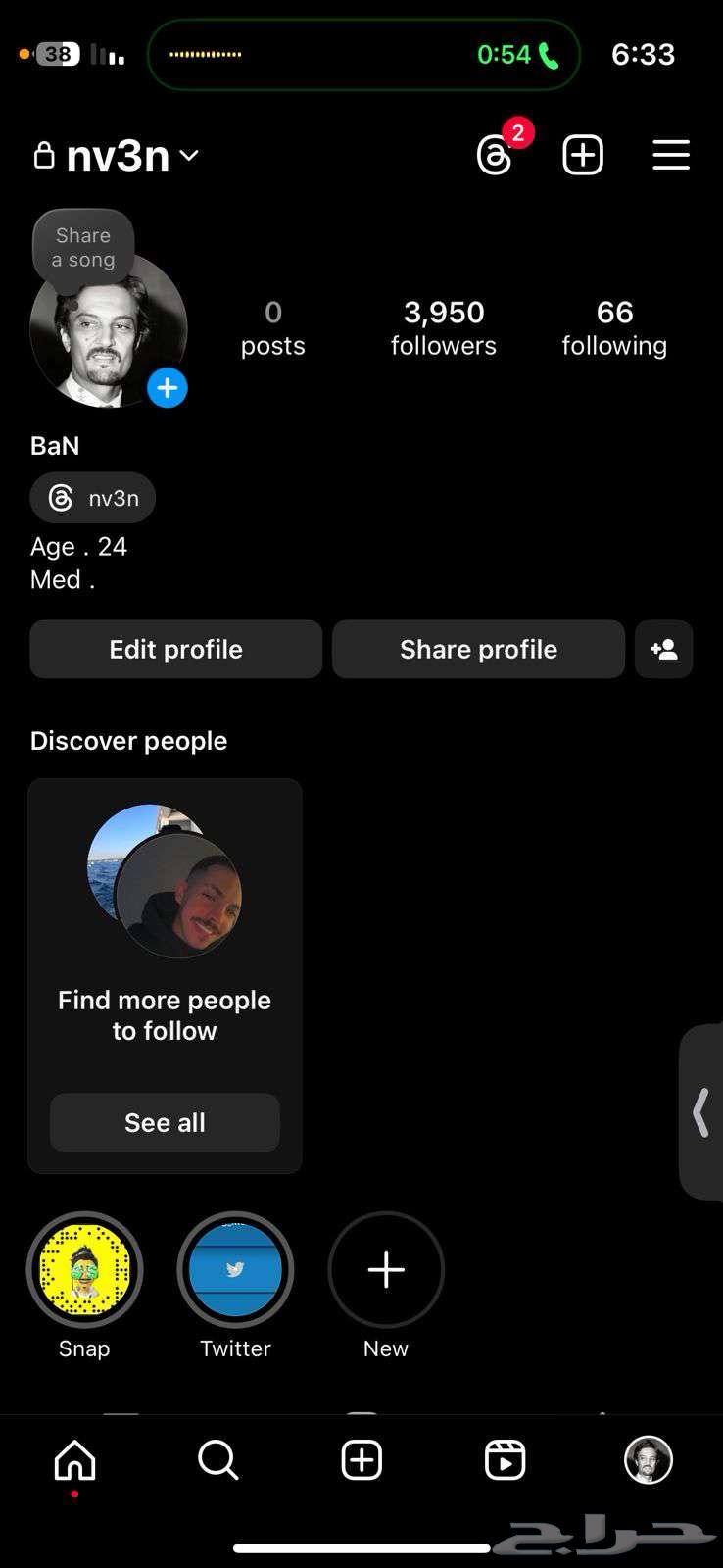Open the followers count
This screenshot has width=723, height=1568.
443,326
